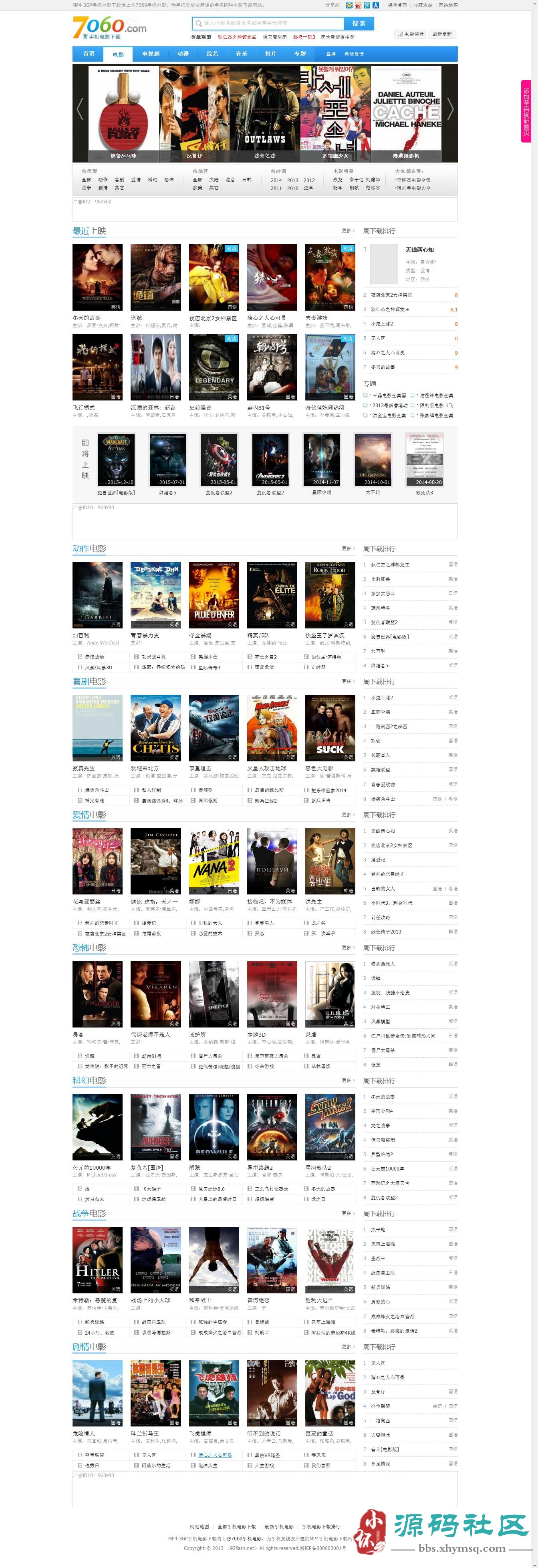
Task: View 最近更新 latest updates
Action: (x=442, y=34)
